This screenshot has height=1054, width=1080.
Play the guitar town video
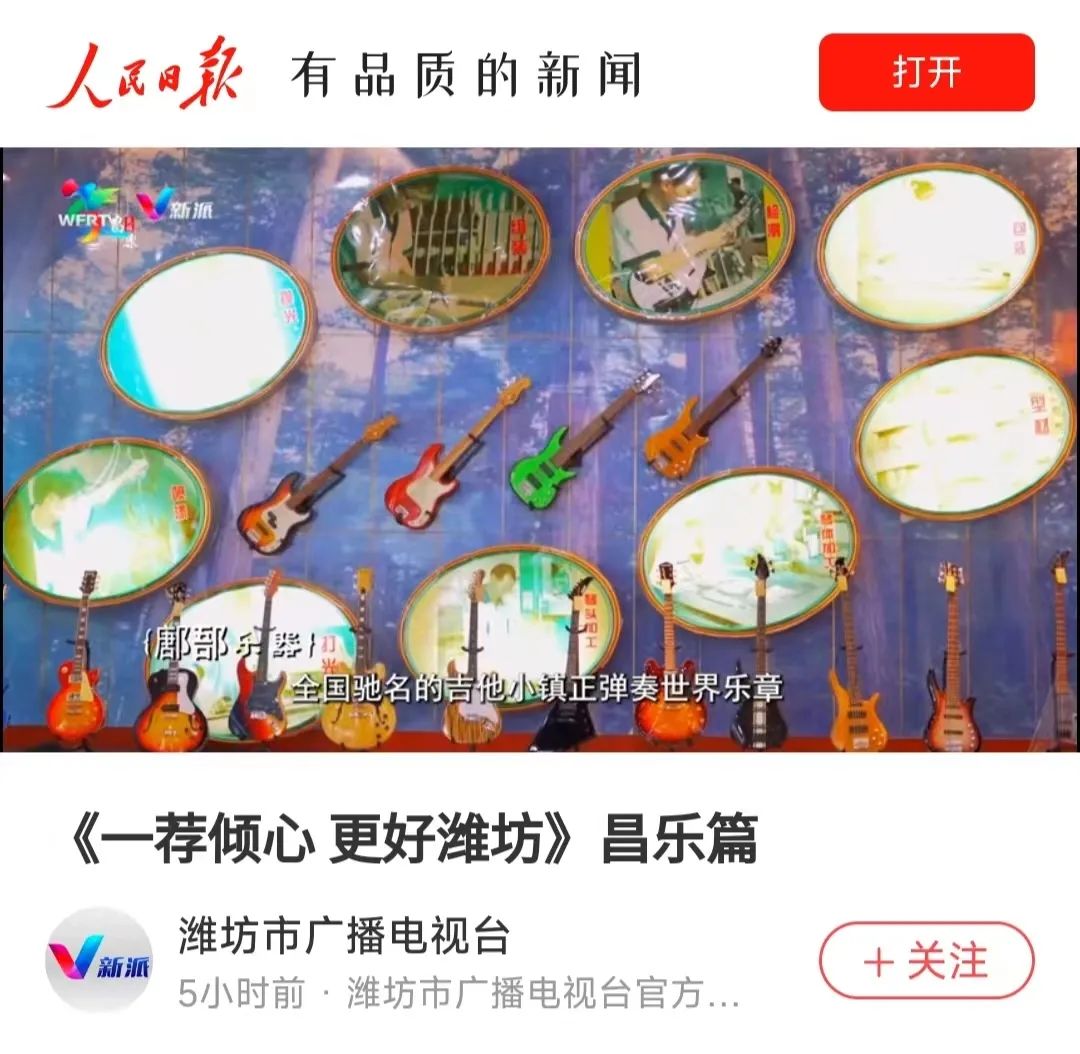[540, 450]
